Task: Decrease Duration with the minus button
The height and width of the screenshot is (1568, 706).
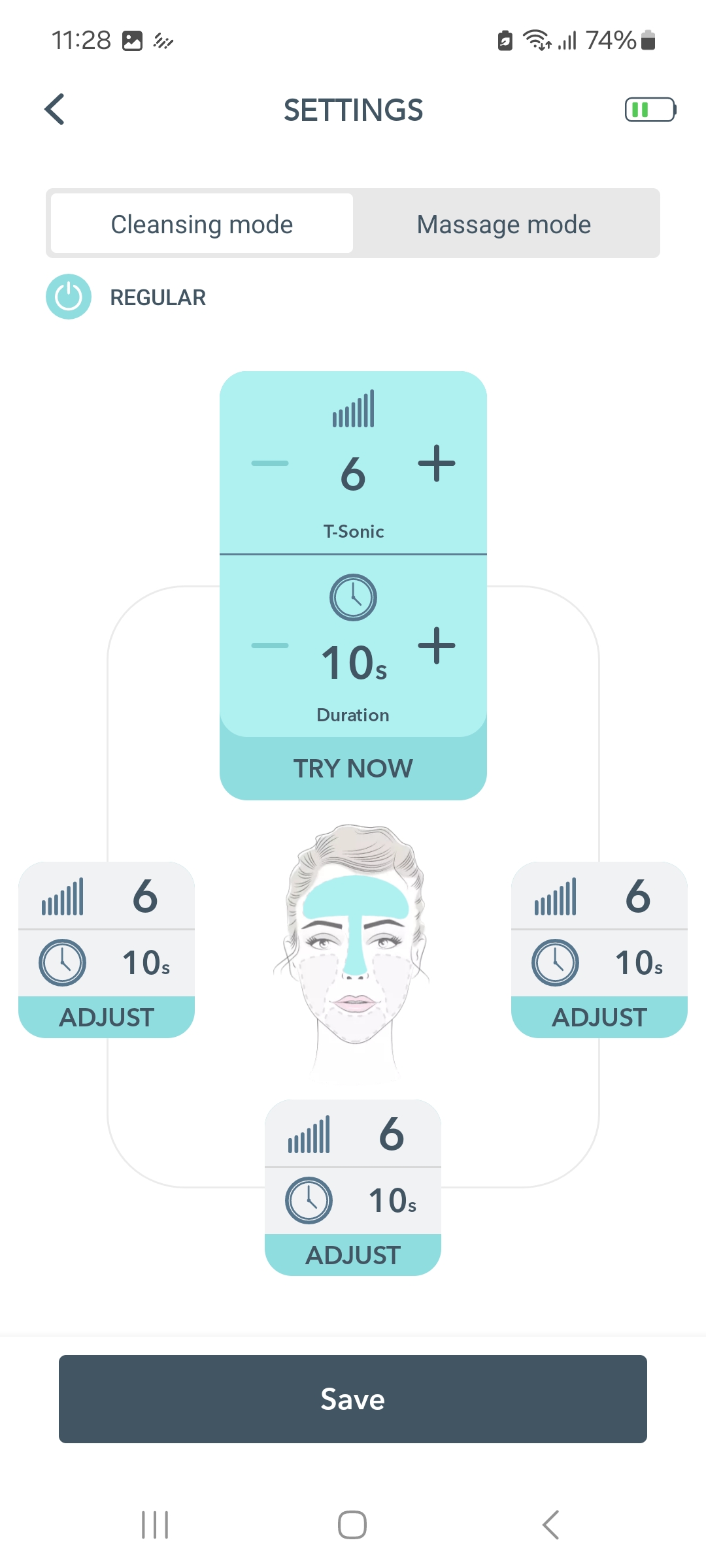Action: click(270, 645)
